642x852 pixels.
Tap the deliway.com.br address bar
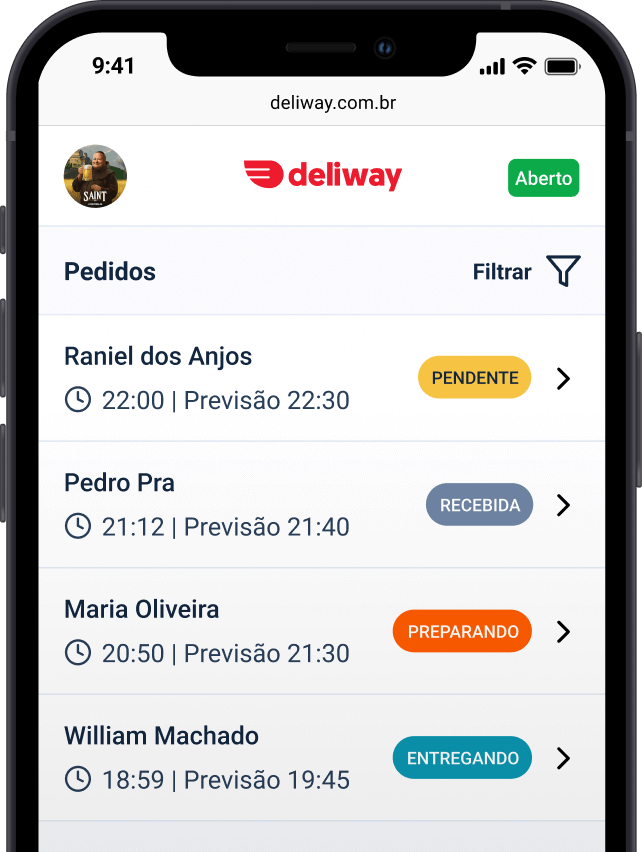pyautogui.click(x=333, y=103)
